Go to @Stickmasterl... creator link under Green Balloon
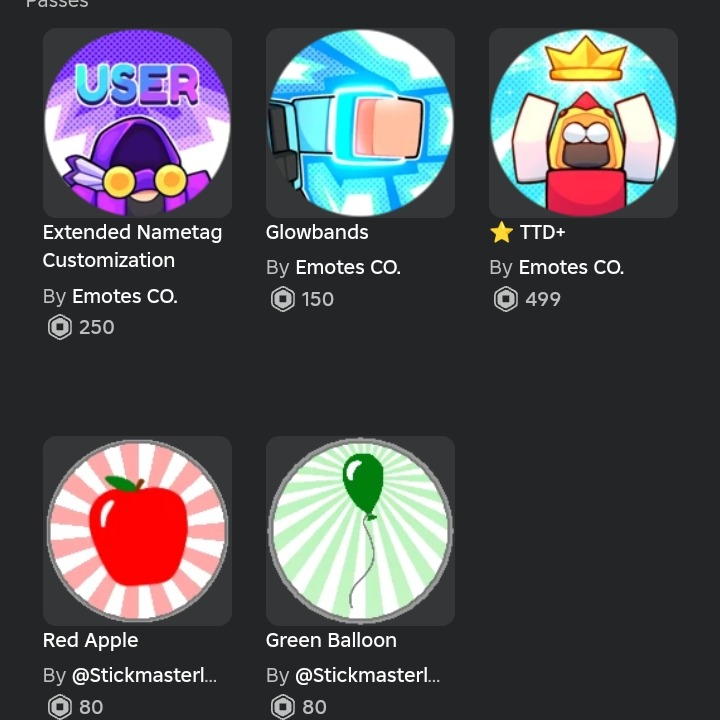 point(367,676)
